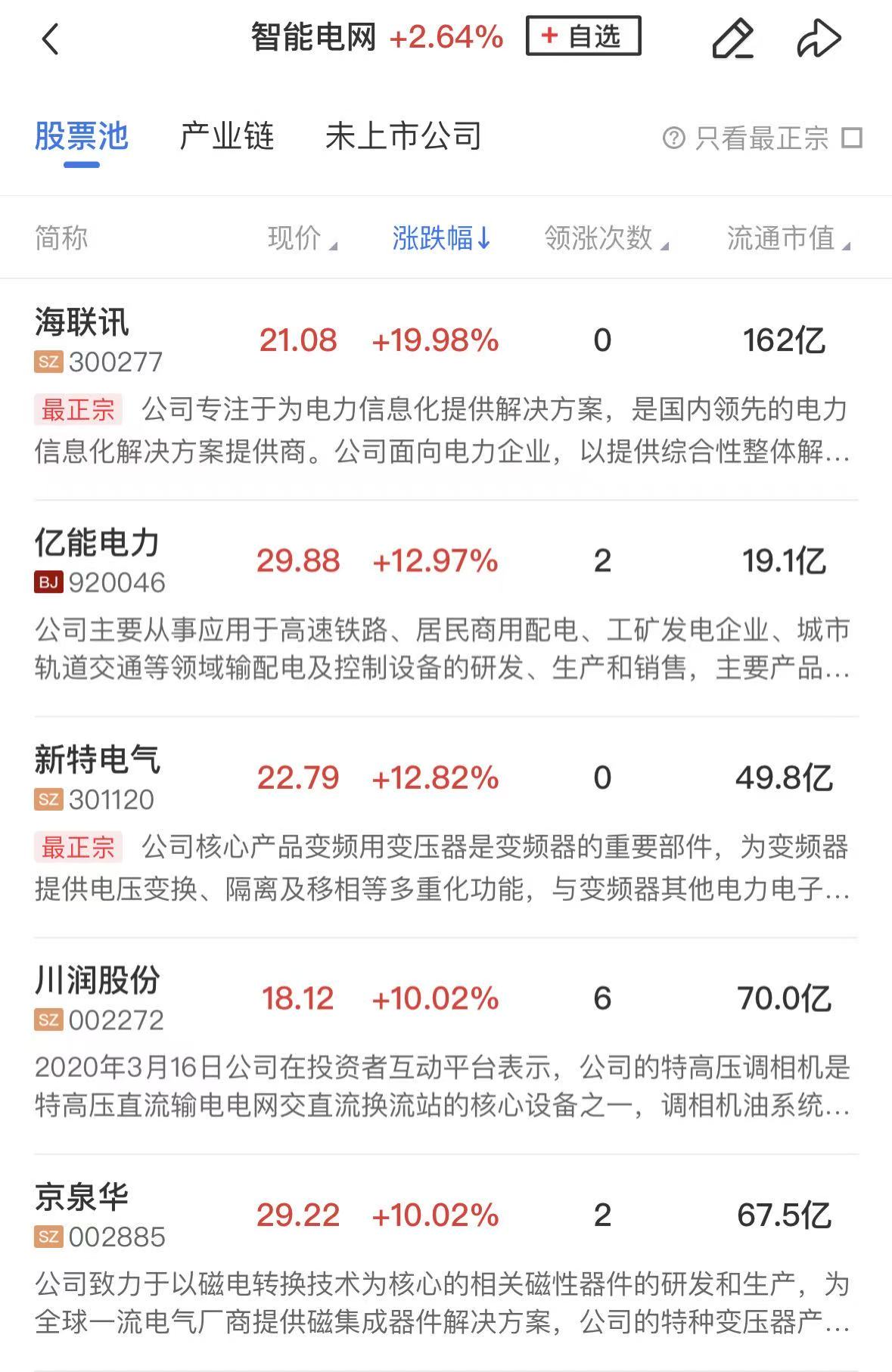Add 智能电网 to 自选 watchlist

(583, 36)
